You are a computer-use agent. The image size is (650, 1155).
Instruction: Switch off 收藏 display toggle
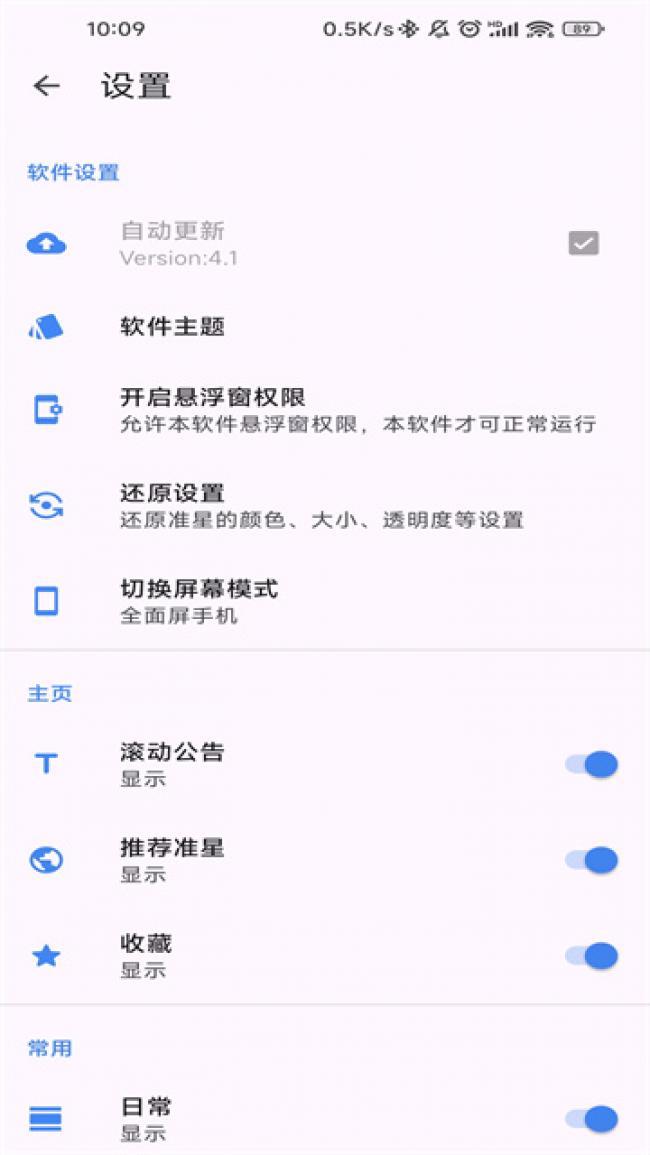pos(592,956)
